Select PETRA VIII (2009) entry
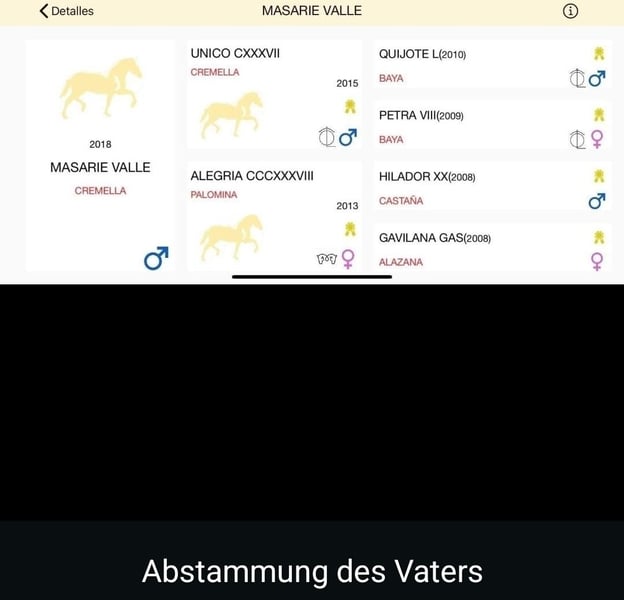Screen dimensions: 624x600 (x=492, y=126)
